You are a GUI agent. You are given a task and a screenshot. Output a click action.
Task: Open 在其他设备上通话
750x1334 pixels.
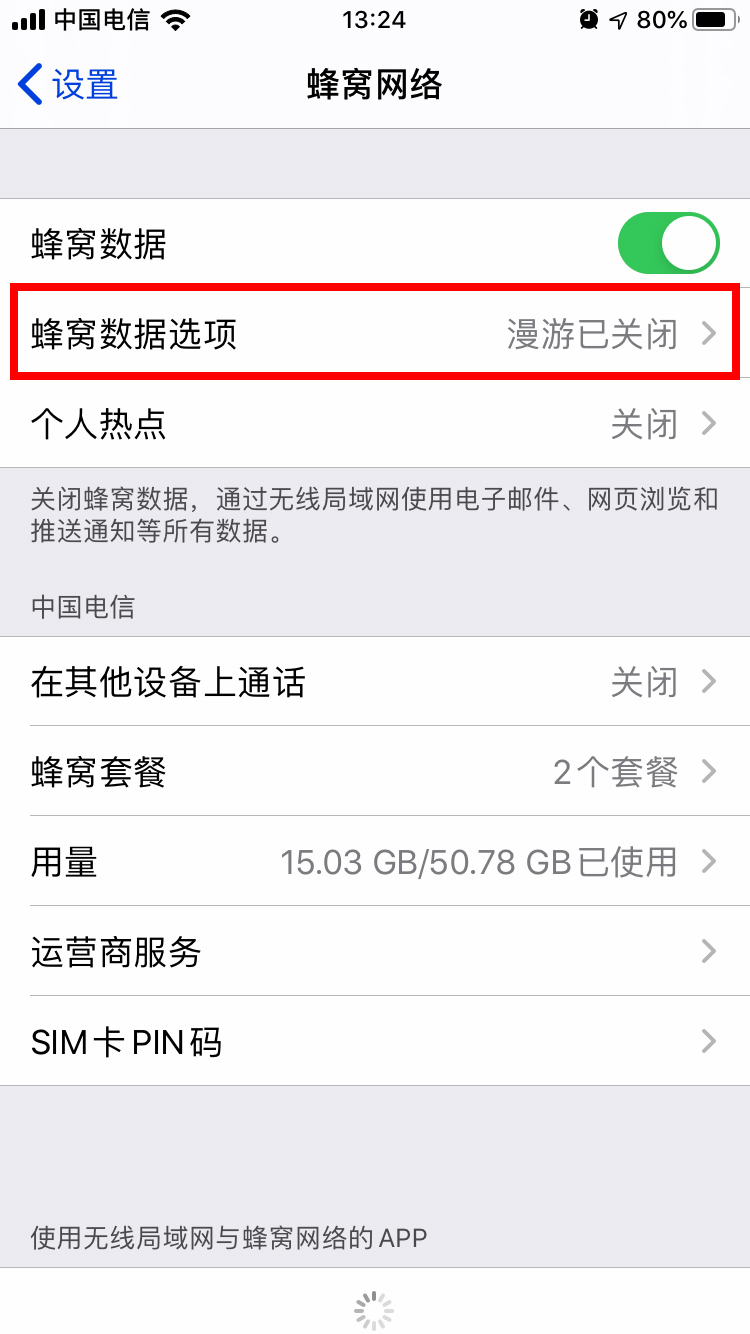pyautogui.click(x=375, y=682)
